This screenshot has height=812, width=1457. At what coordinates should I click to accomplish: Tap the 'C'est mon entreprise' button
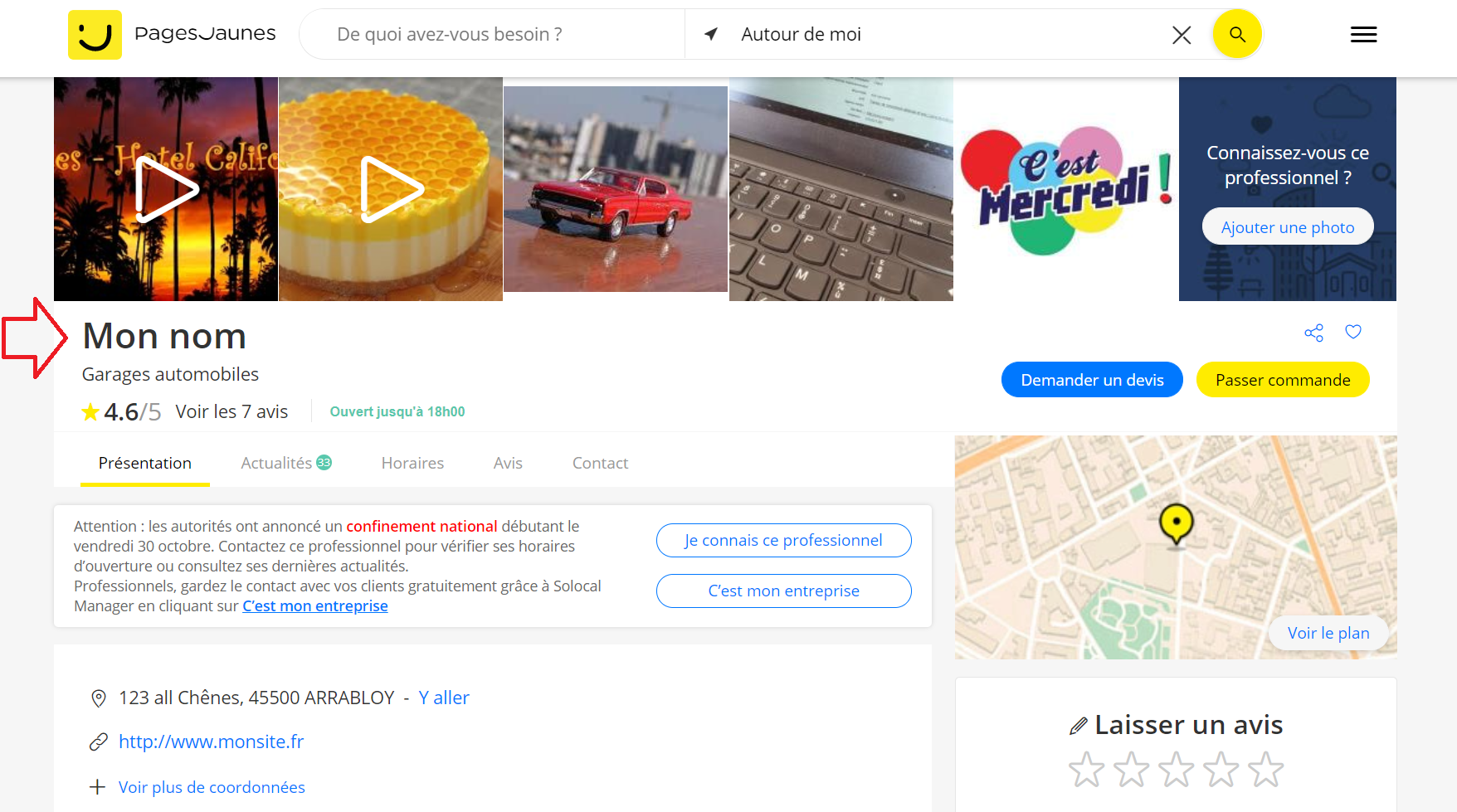pos(783,591)
